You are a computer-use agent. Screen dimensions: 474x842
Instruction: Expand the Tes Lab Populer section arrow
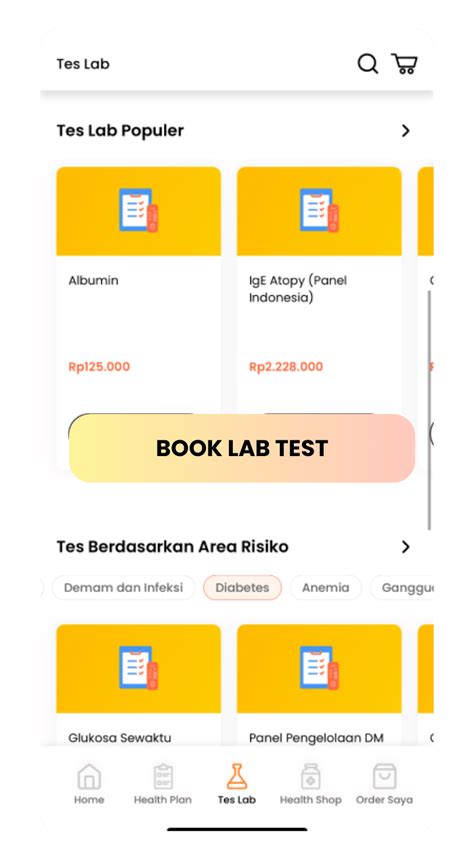click(x=405, y=130)
